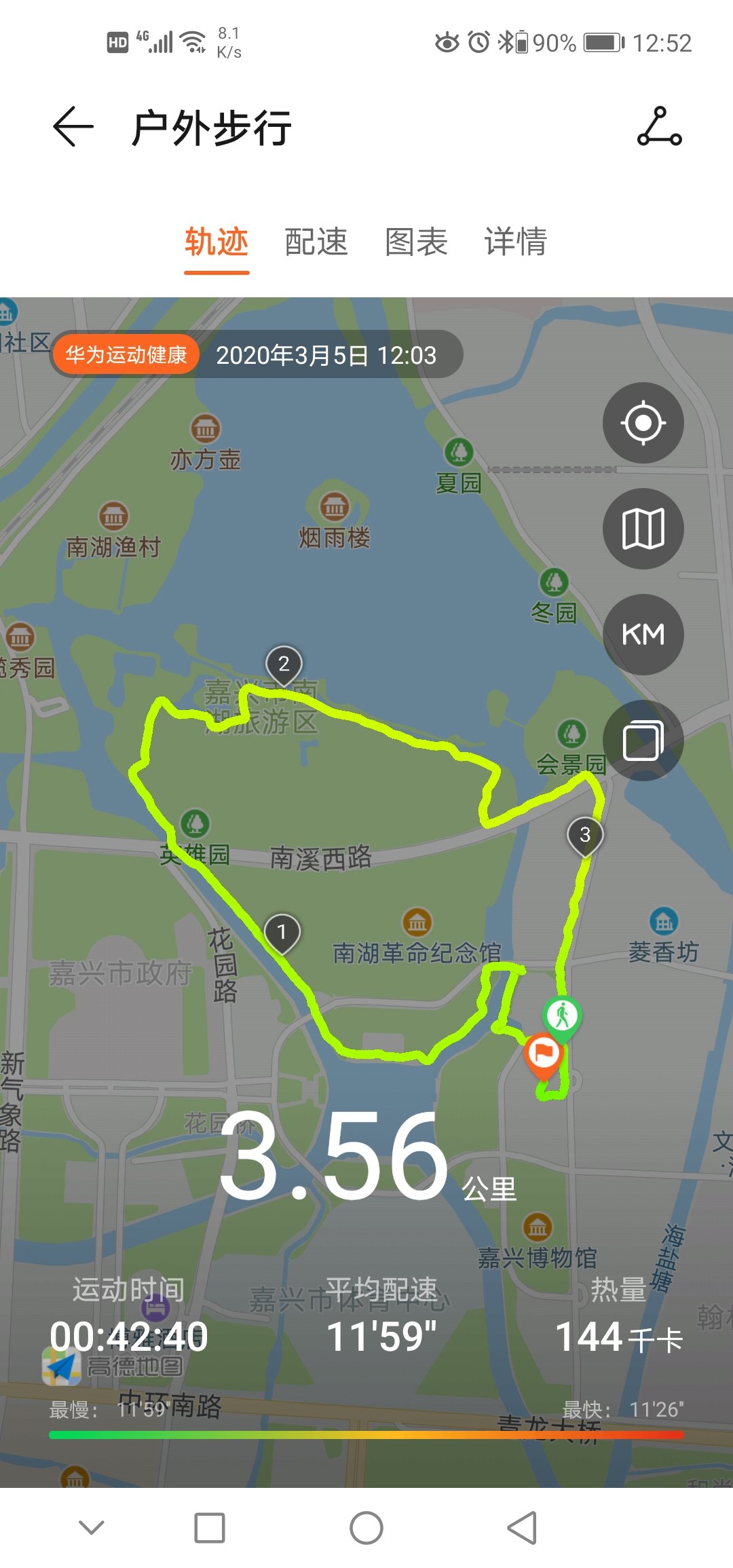The image size is (733, 1568).
Task: Go back using the top-left arrow
Action: (73, 127)
